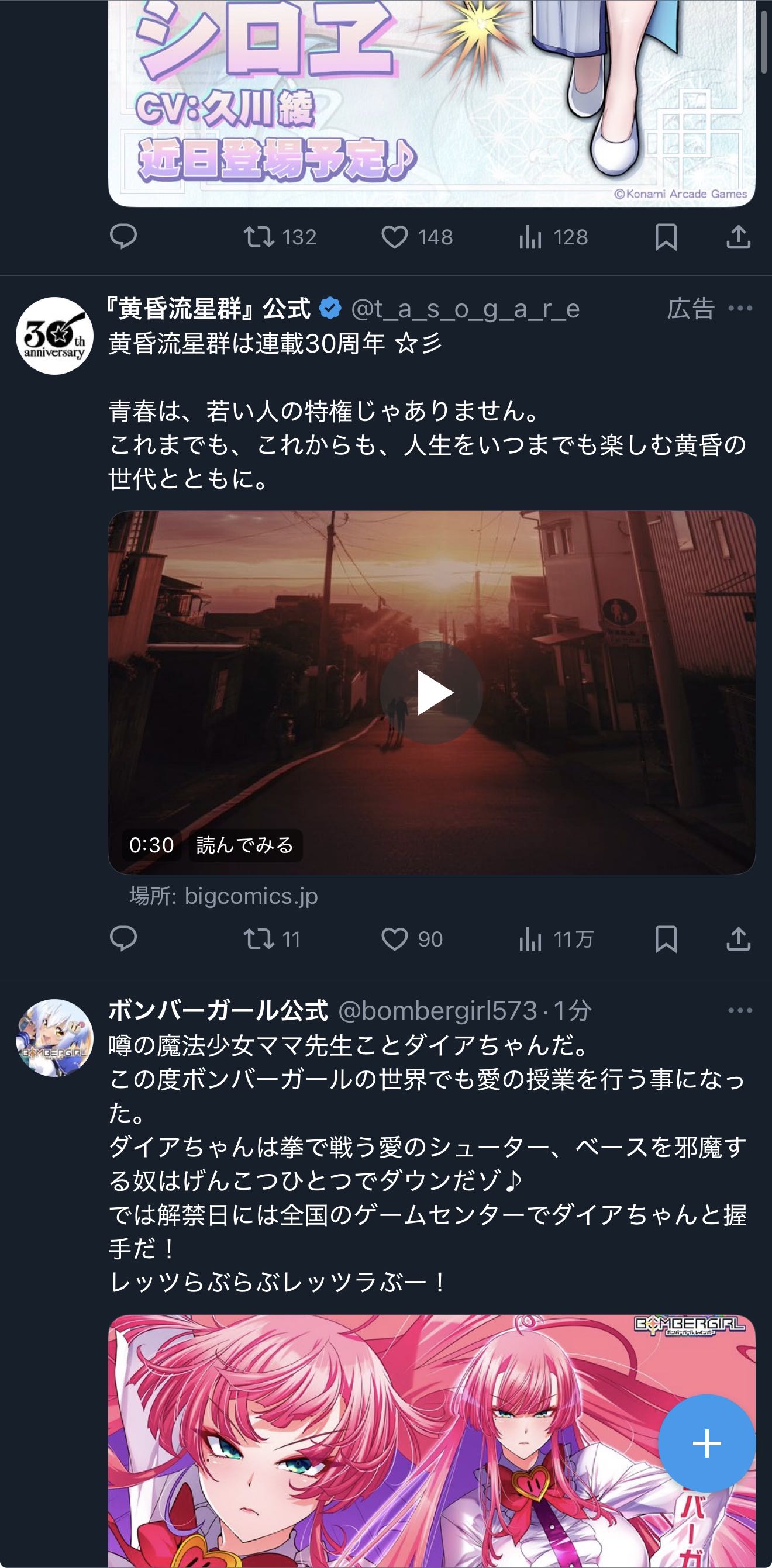Like the post with 148 likes

pyautogui.click(x=417, y=237)
